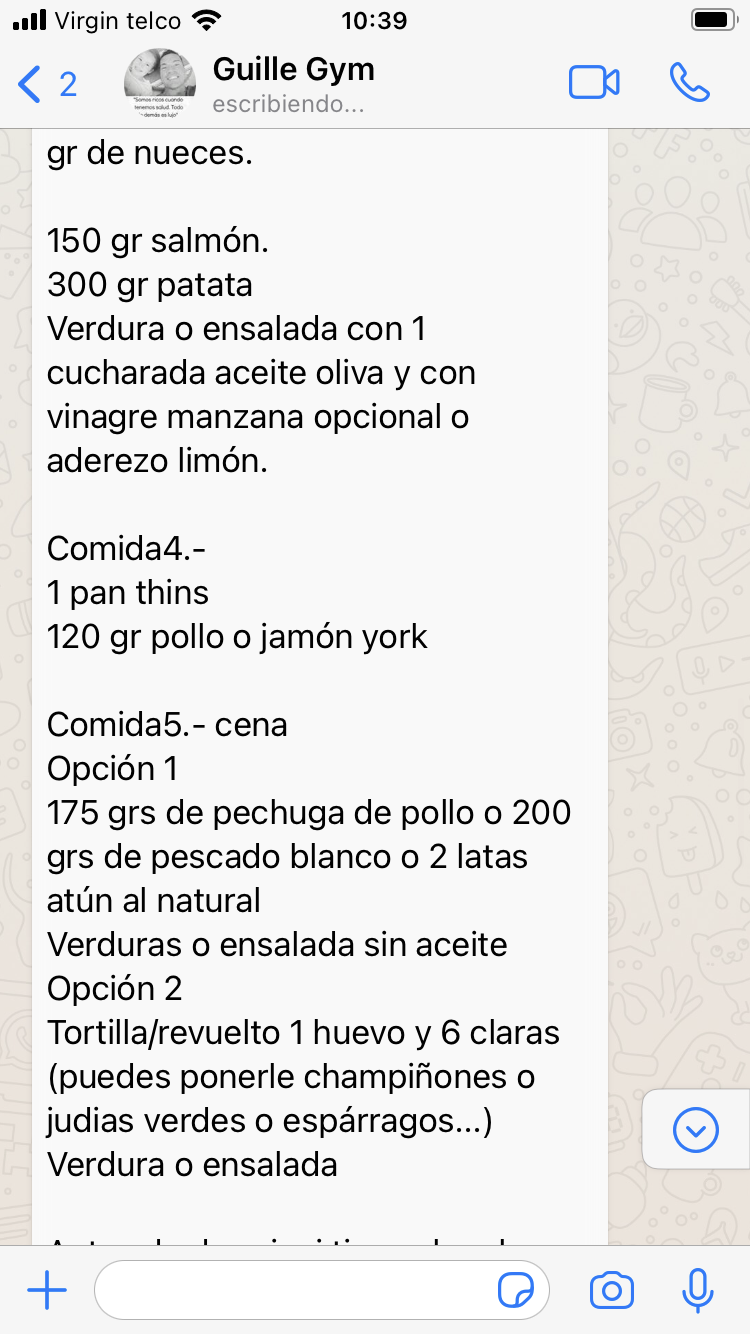Open the sticker picker

pos(516,1291)
